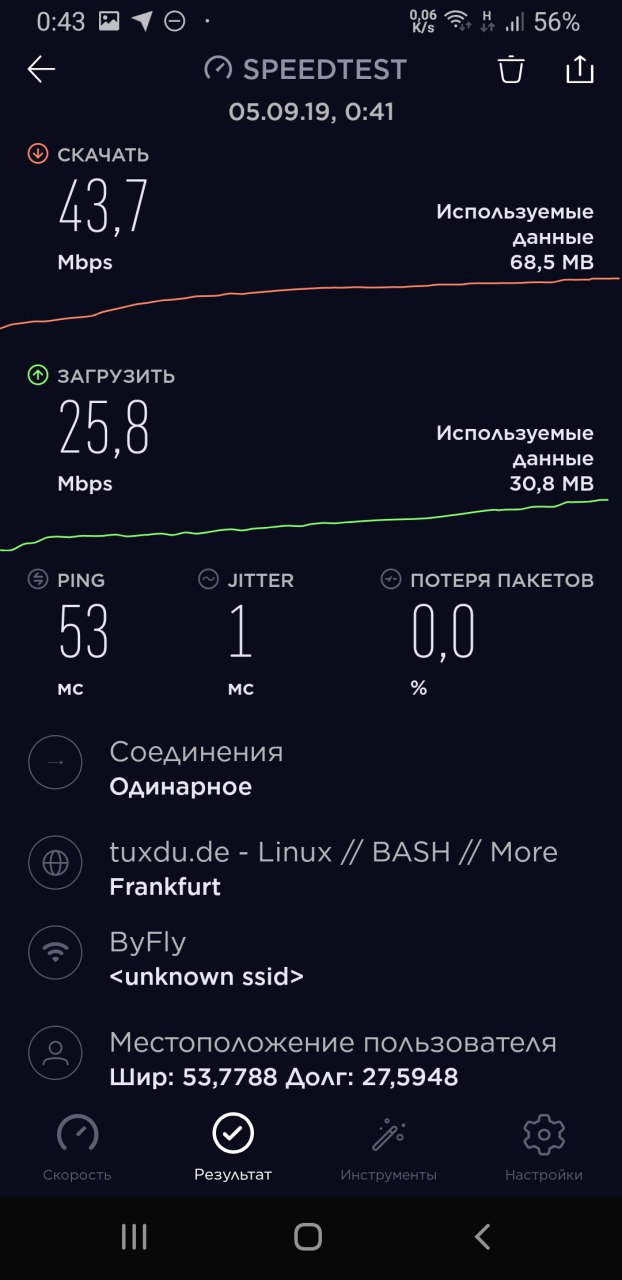The image size is (622, 1280).
Task: Tap the system home button
Action: [x=309, y=1237]
